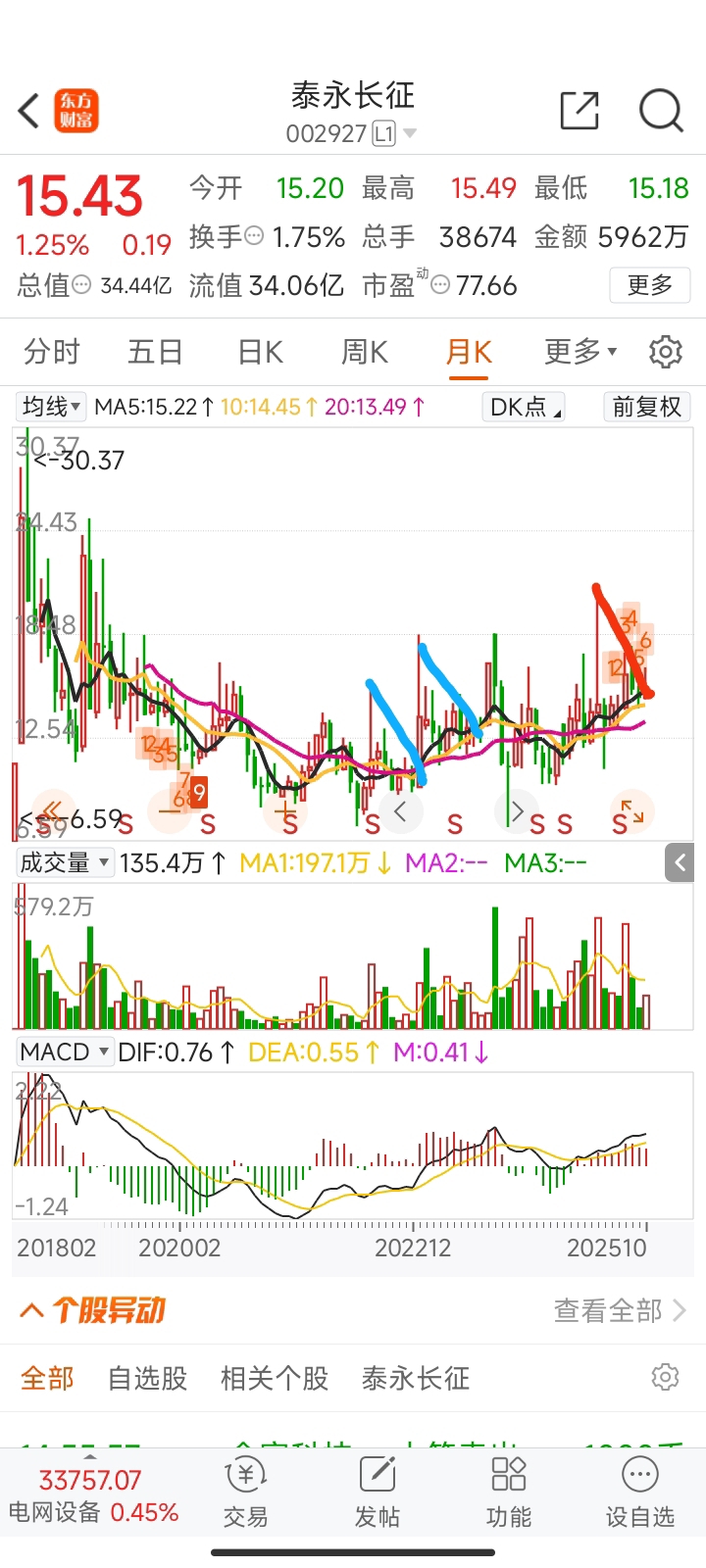Select the 周K chart tab
Screen dimensions: 706x1568
coord(364,352)
